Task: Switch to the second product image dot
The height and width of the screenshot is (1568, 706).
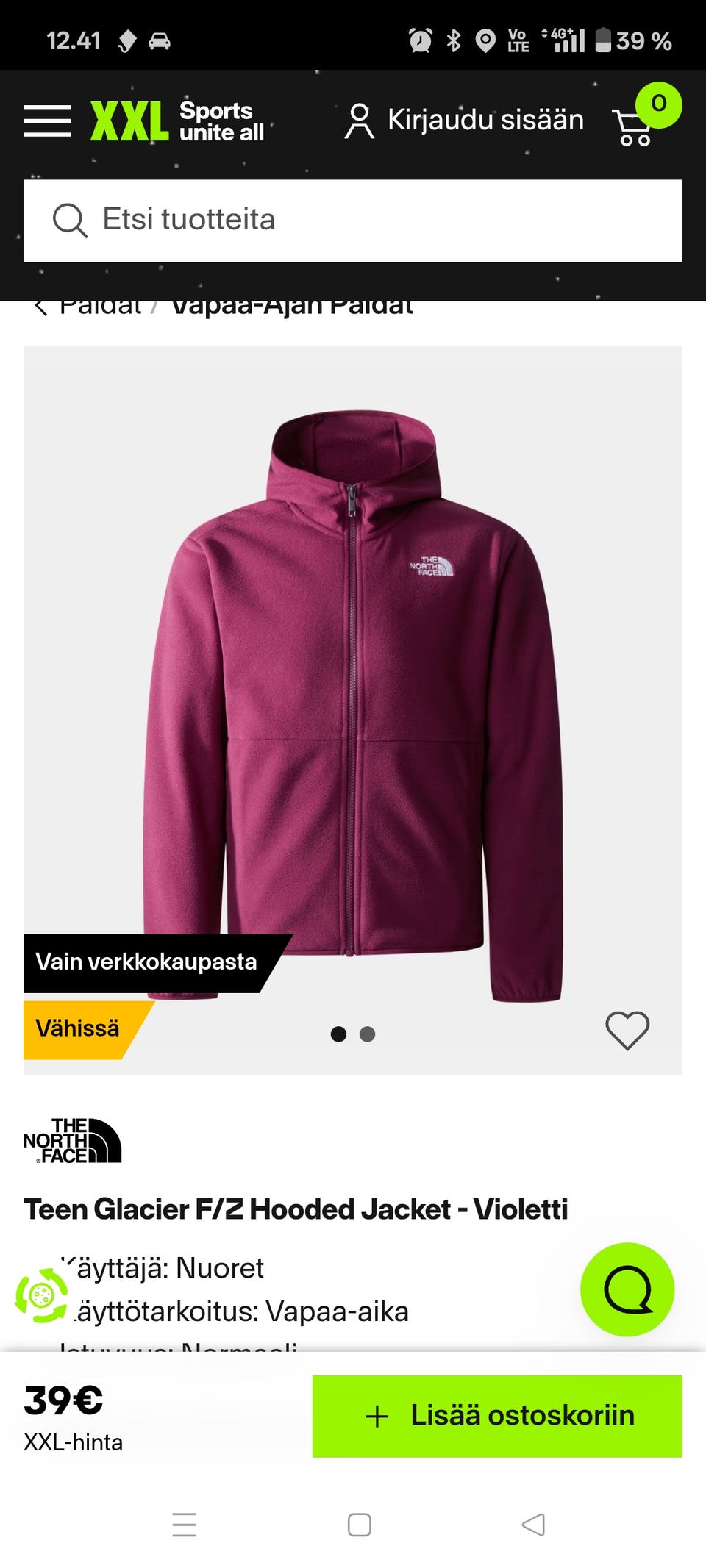Action: pos(368,1034)
